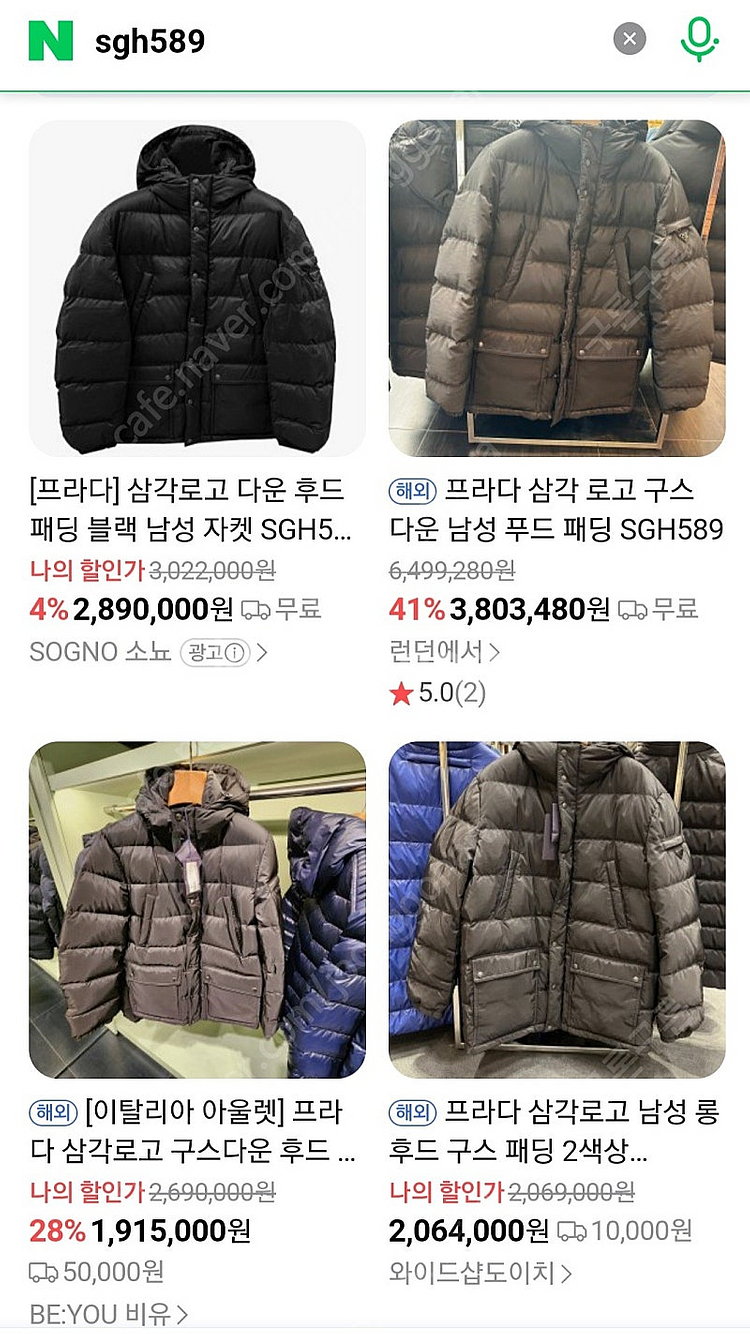
Task: Open the Naver home logo
Action: point(51,40)
